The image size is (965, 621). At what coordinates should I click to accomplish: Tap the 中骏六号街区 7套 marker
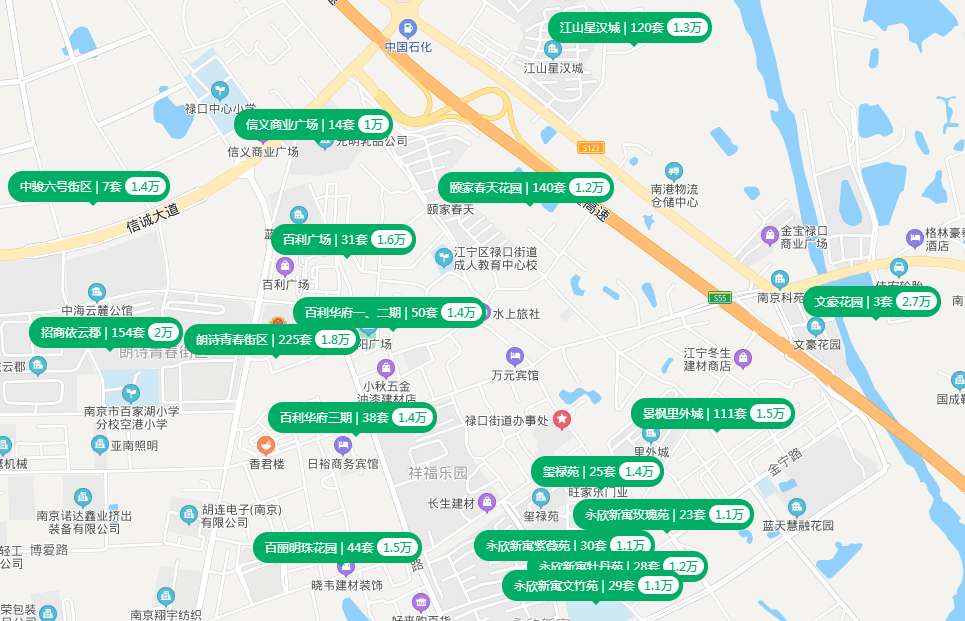[x=89, y=186]
